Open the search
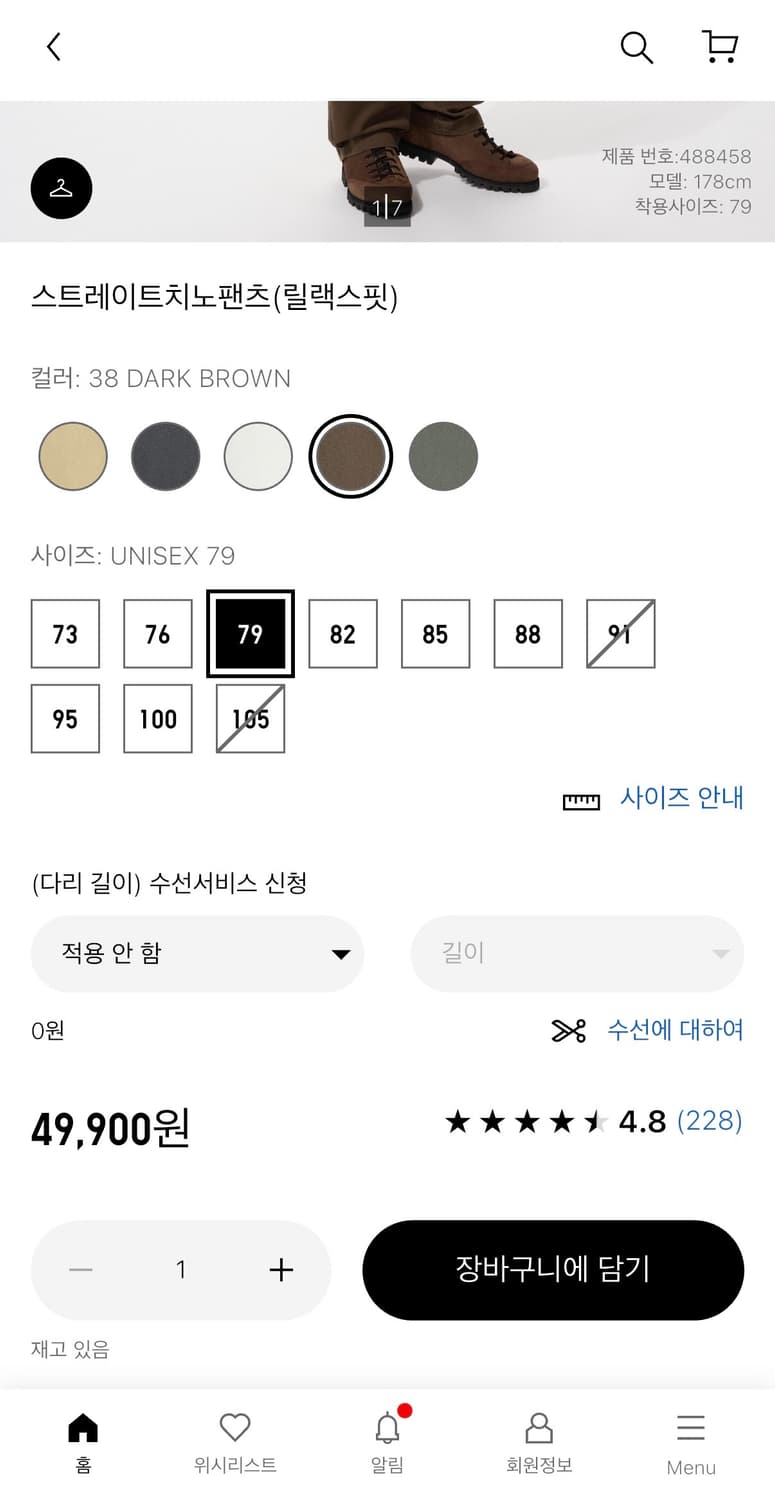The height and width of the screenshot is (1500, 775). point(637,47)
